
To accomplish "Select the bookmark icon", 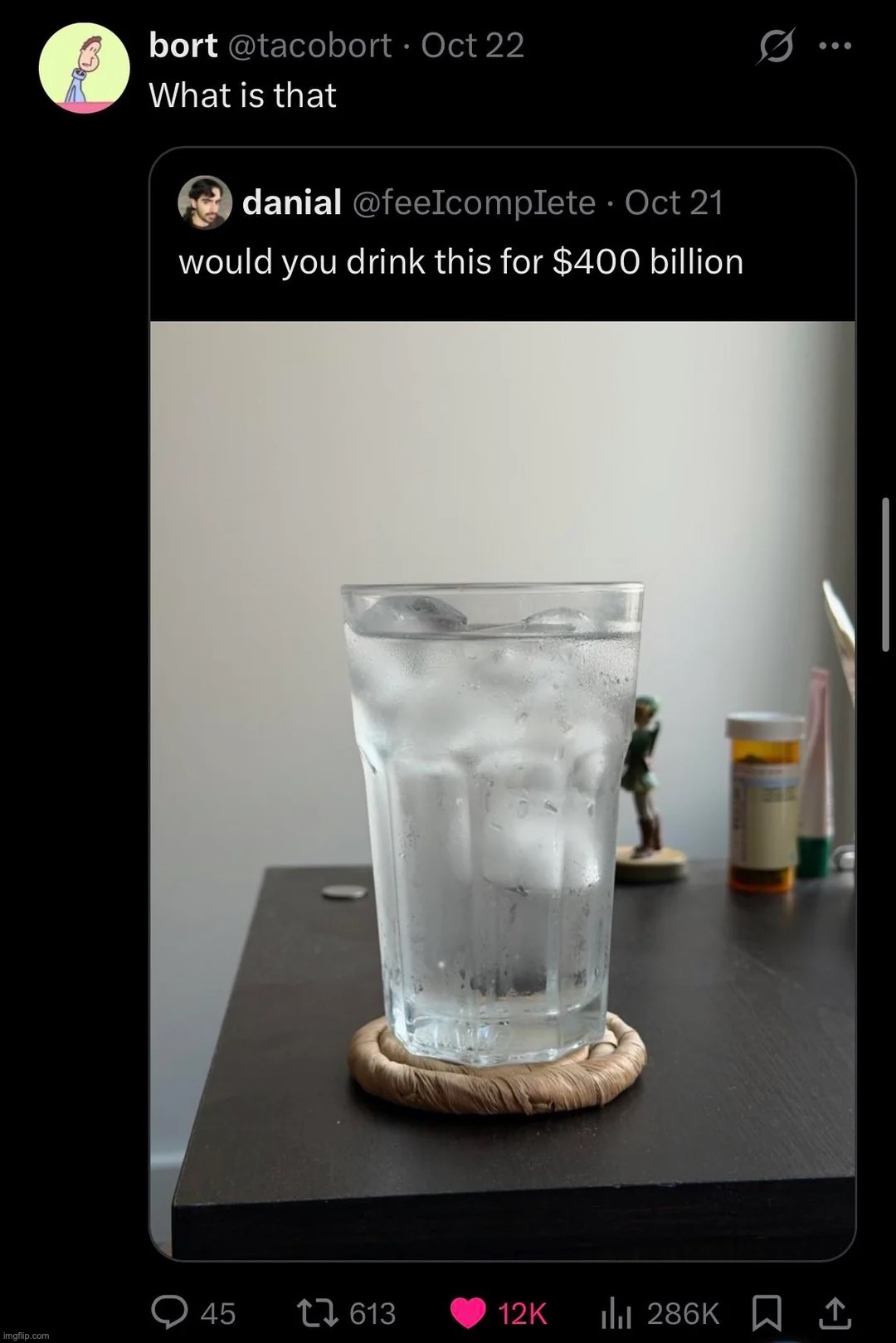I will pyautogui.click(x=766, y=1312).
